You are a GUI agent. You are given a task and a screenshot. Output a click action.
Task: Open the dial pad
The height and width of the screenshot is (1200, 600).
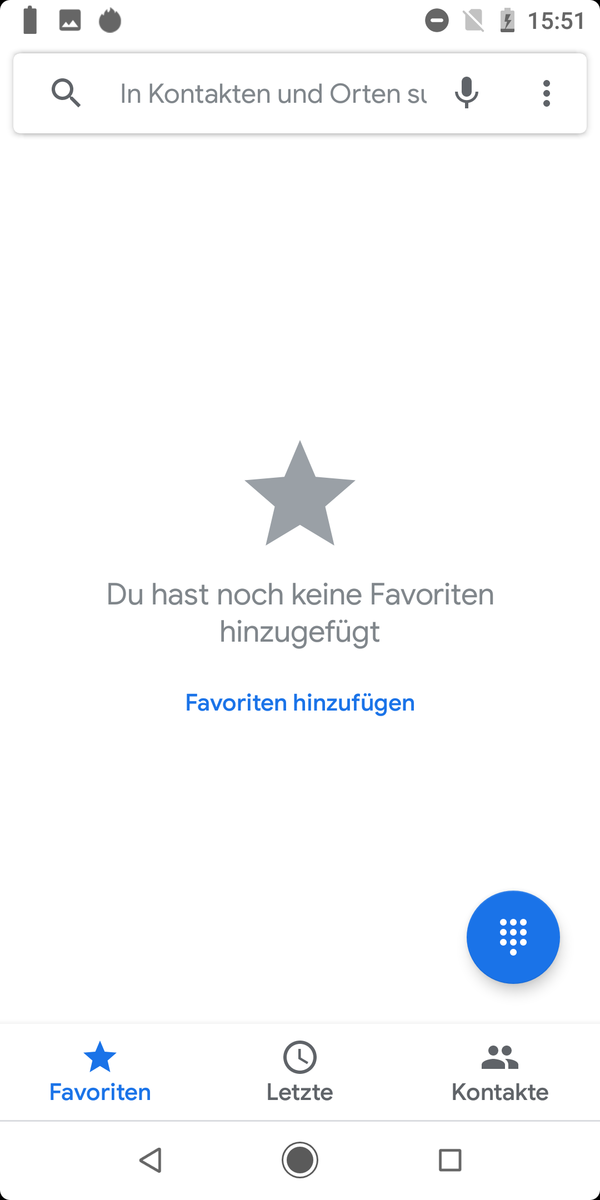(513, 937)
